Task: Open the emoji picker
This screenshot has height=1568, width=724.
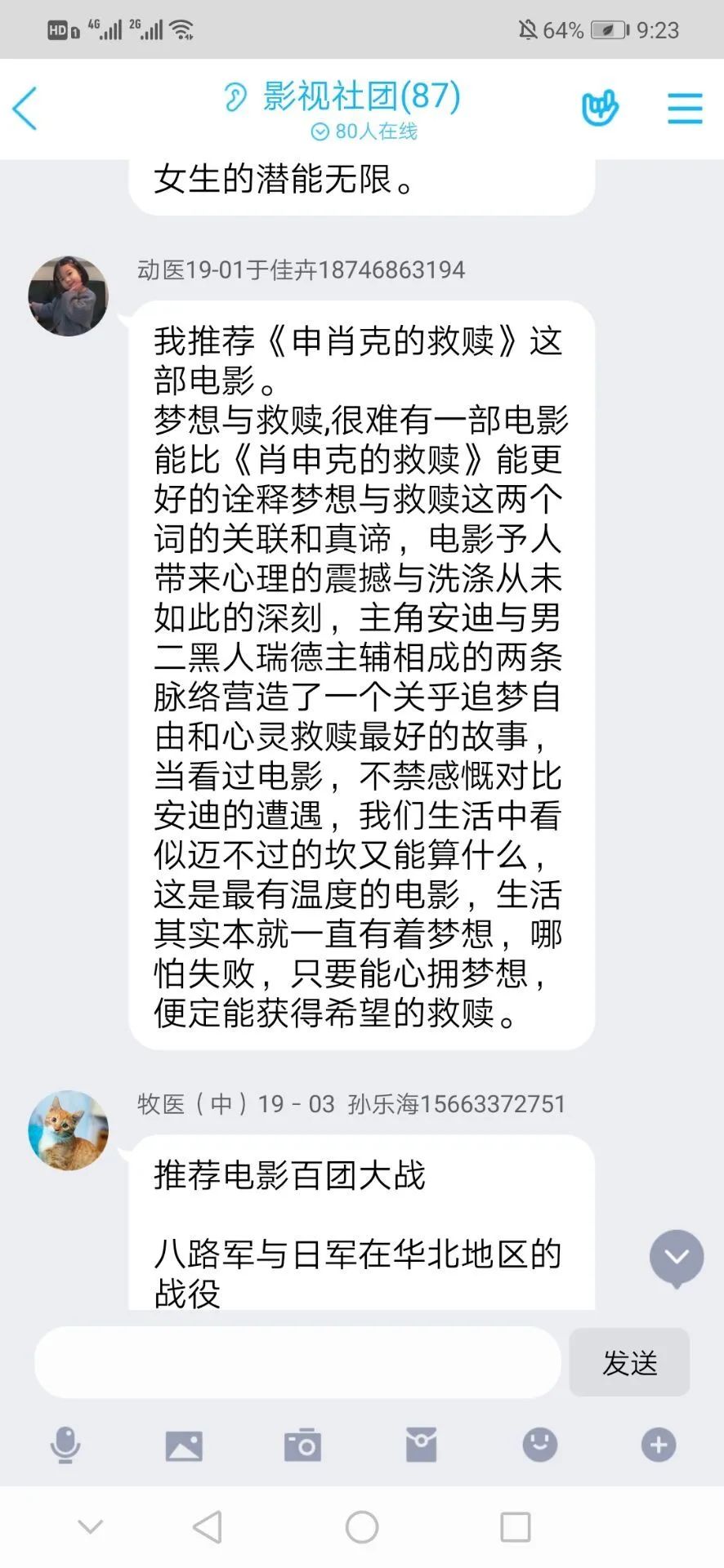Action: click(x=539, y=1445)
